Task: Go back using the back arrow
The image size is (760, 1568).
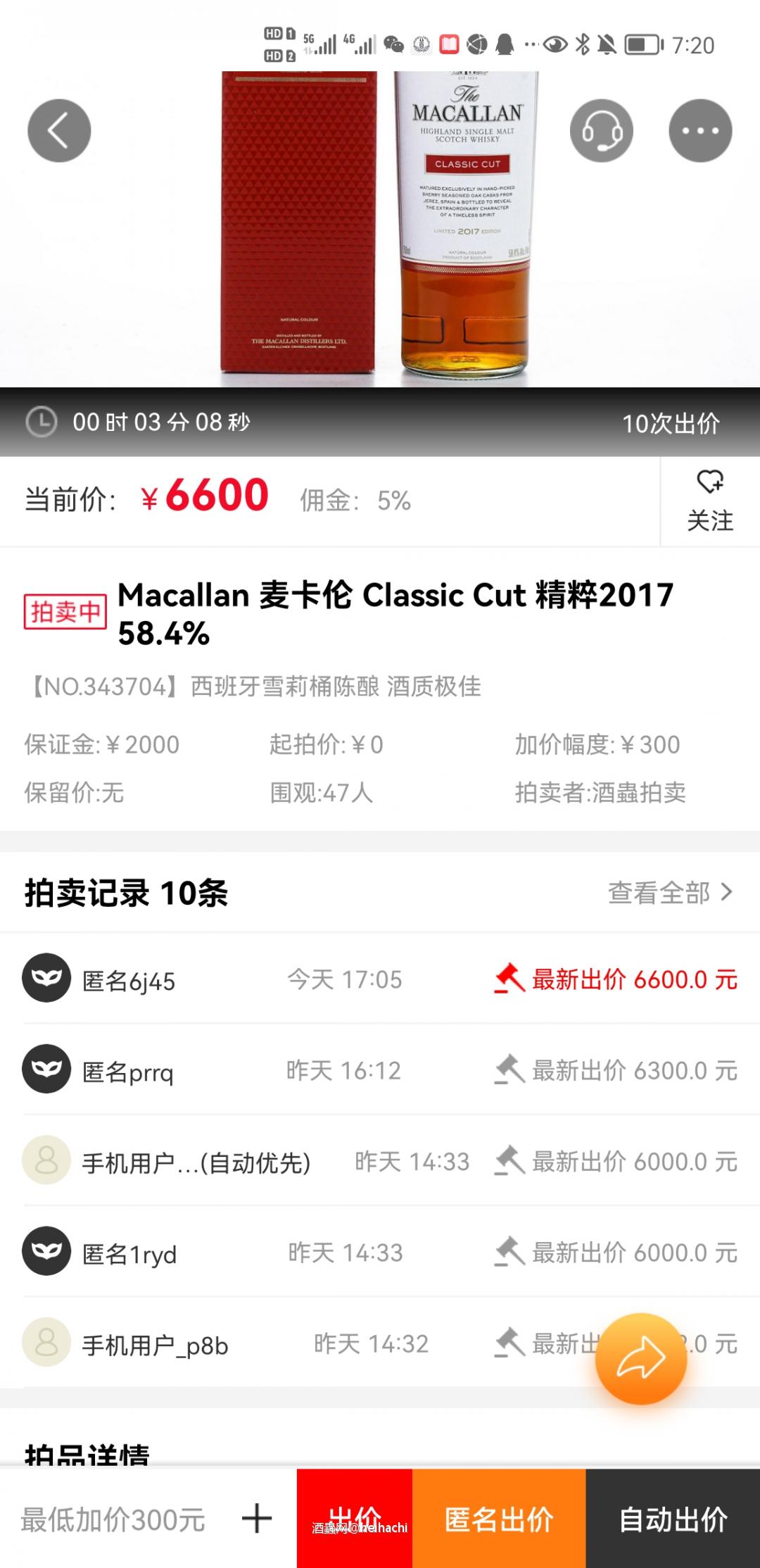Action: 59,130
